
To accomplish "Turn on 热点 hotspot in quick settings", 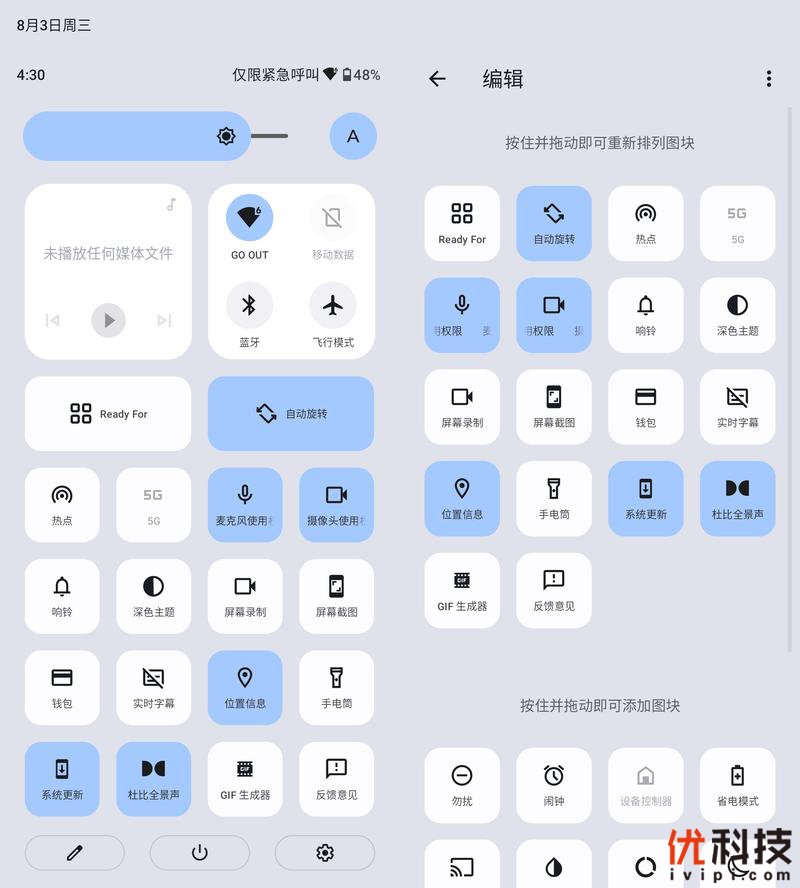I will coord(62,505).
